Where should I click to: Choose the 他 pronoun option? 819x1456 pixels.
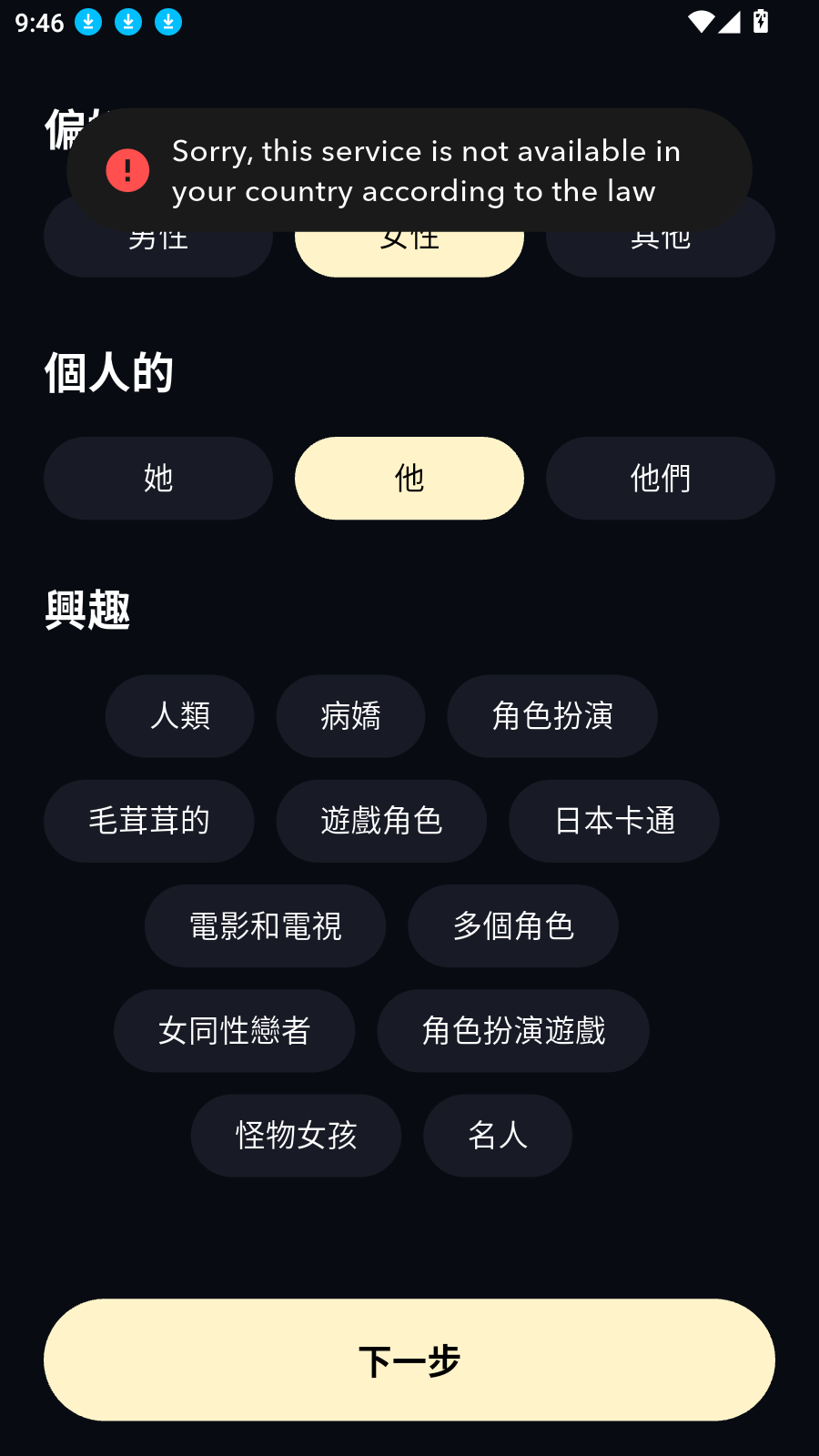tap(409, 479)
